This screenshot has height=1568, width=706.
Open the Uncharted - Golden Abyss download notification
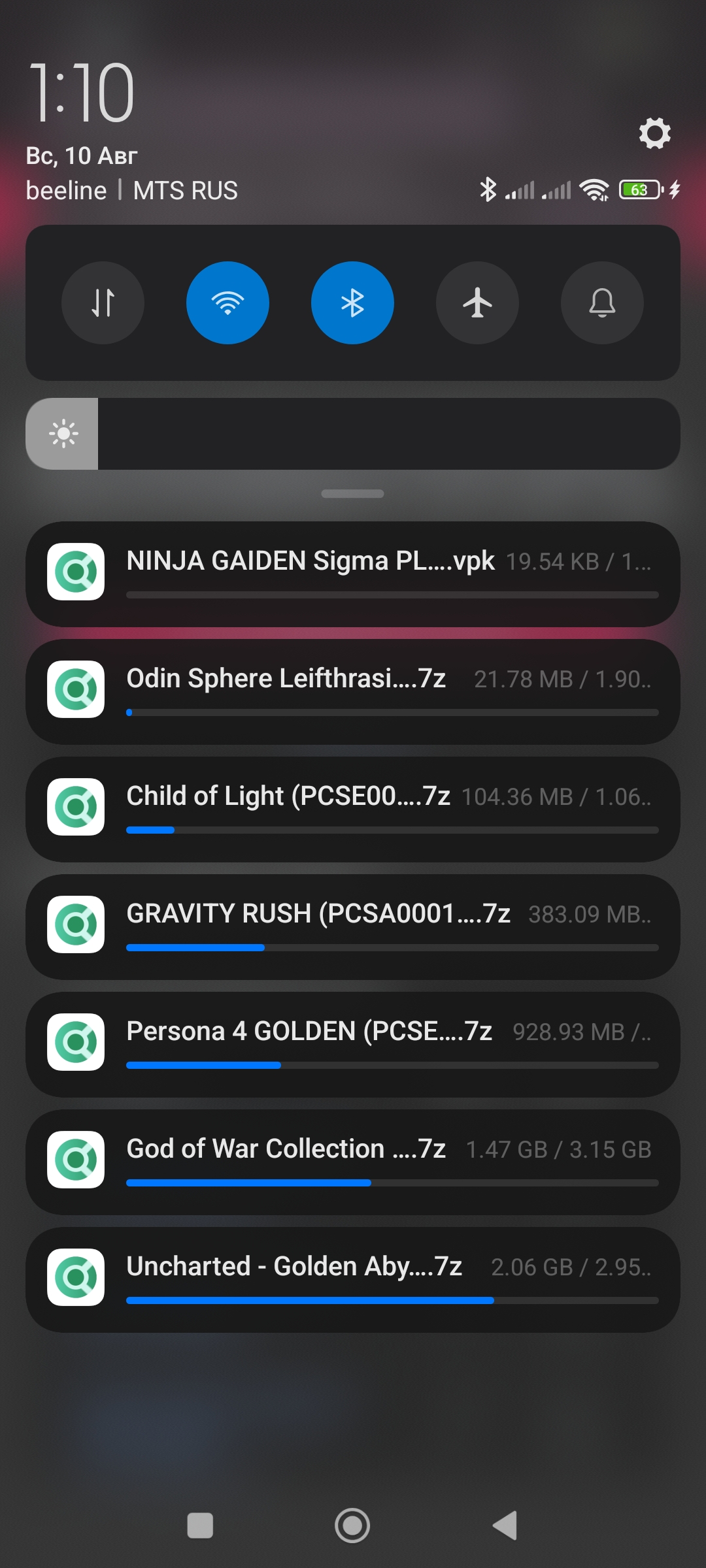click(x=353, y=1280)
